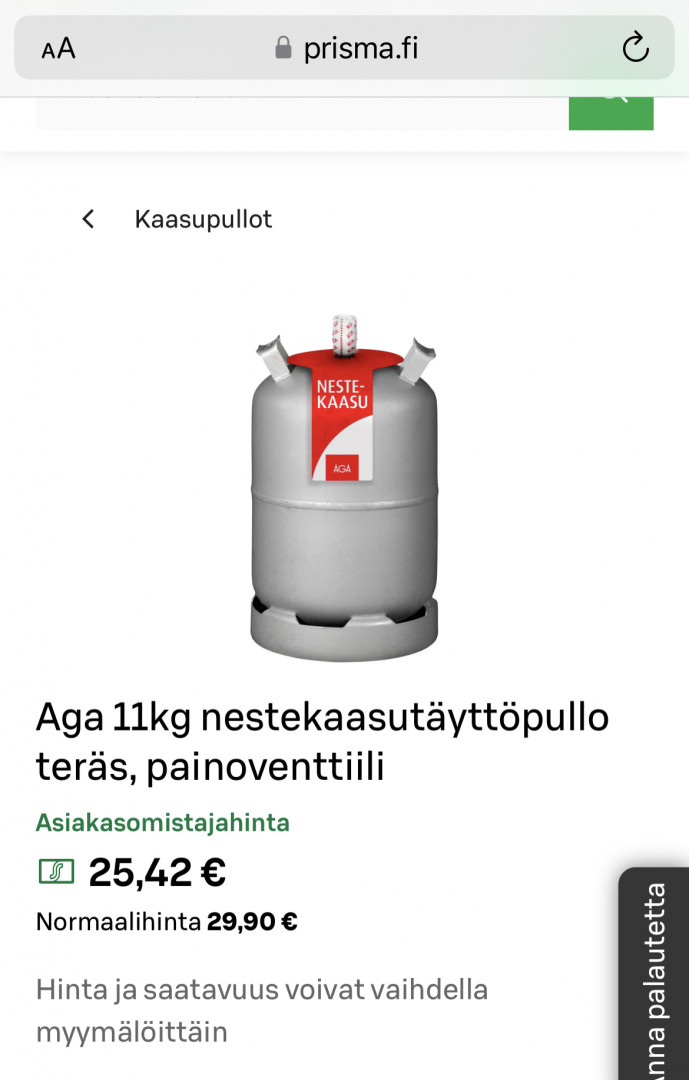The width and height of the screenshot is (689, 1080).
Task: Tap the prisma.fi address bar
Action: (x=346, y=48)
